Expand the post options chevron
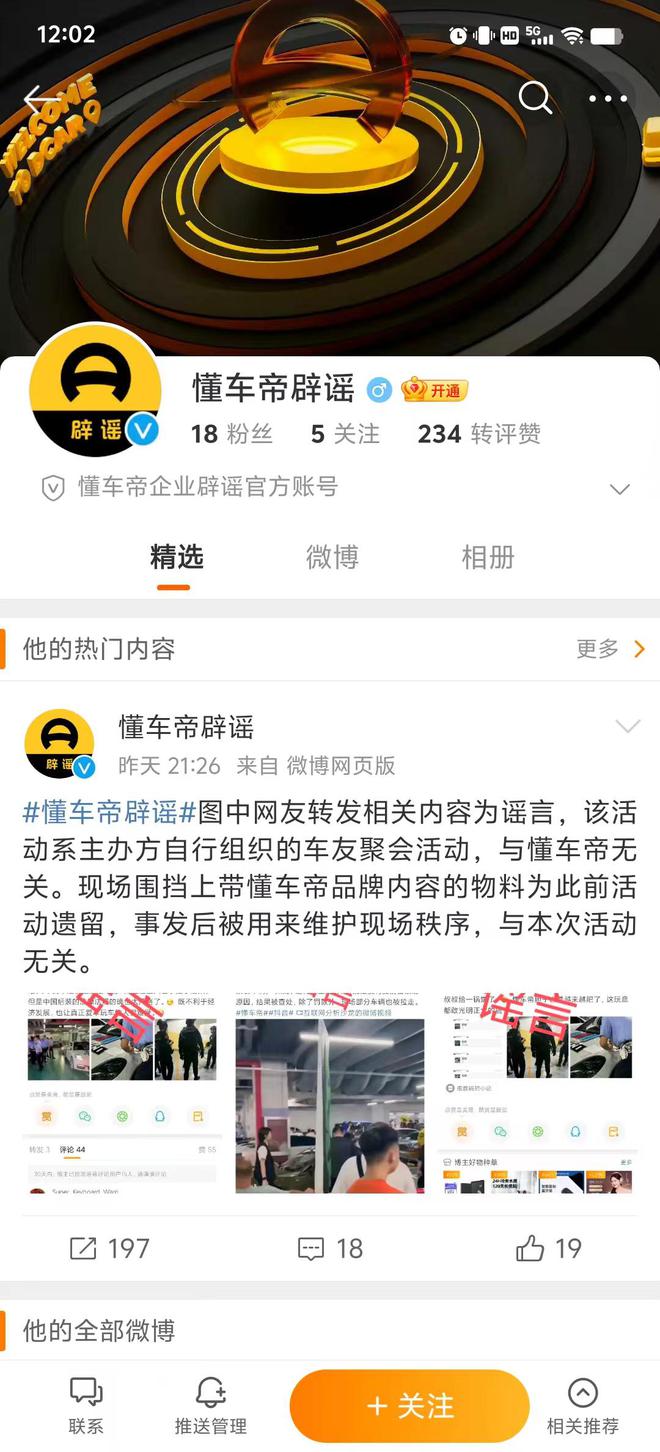 click(627, 727)
